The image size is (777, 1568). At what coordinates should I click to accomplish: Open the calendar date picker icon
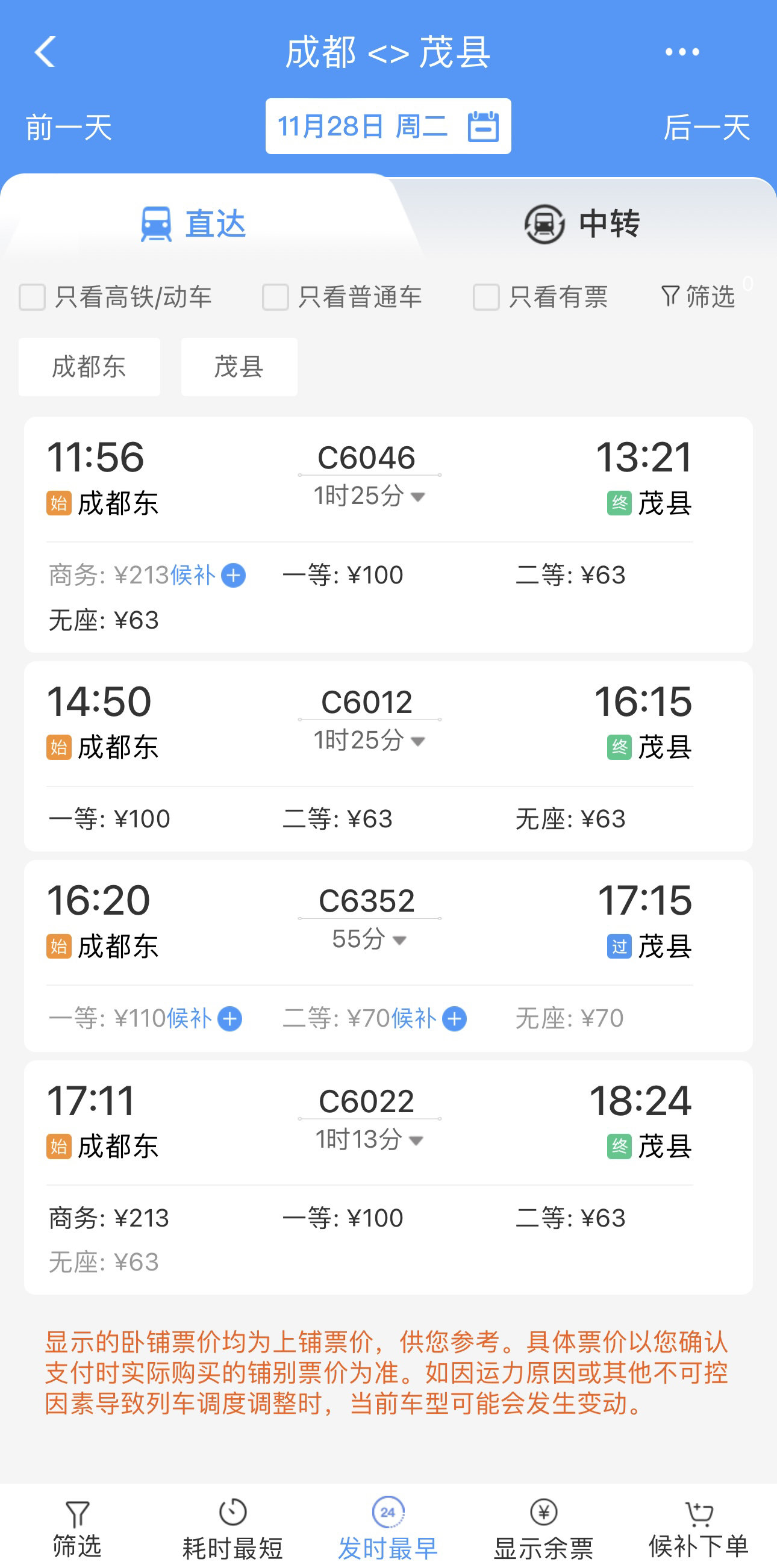pyautogui.click(x=484, y=126)
